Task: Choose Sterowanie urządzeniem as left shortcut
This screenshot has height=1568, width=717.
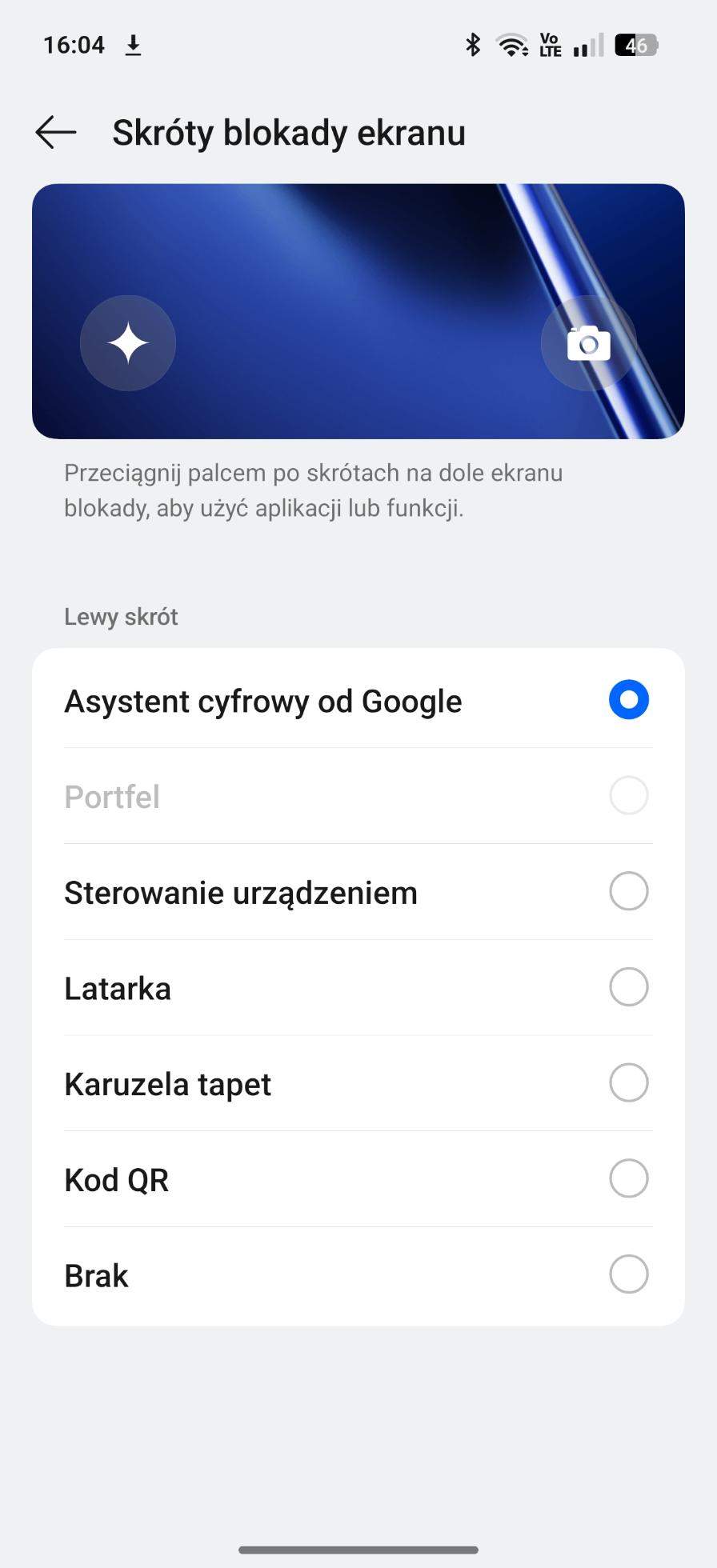Action: pos(358,892)
